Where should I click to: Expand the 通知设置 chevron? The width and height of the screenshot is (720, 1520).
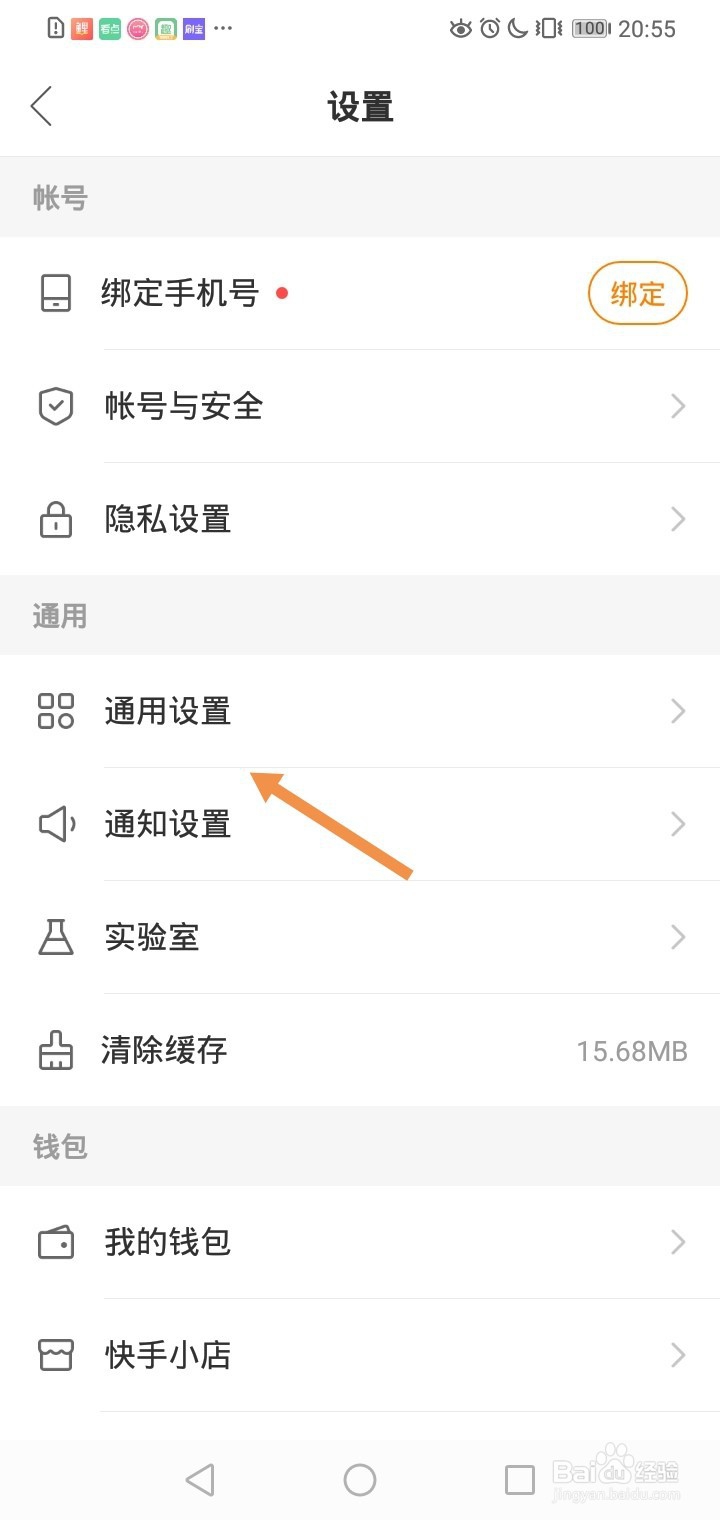pyautogui.click(x=677, y=824)
